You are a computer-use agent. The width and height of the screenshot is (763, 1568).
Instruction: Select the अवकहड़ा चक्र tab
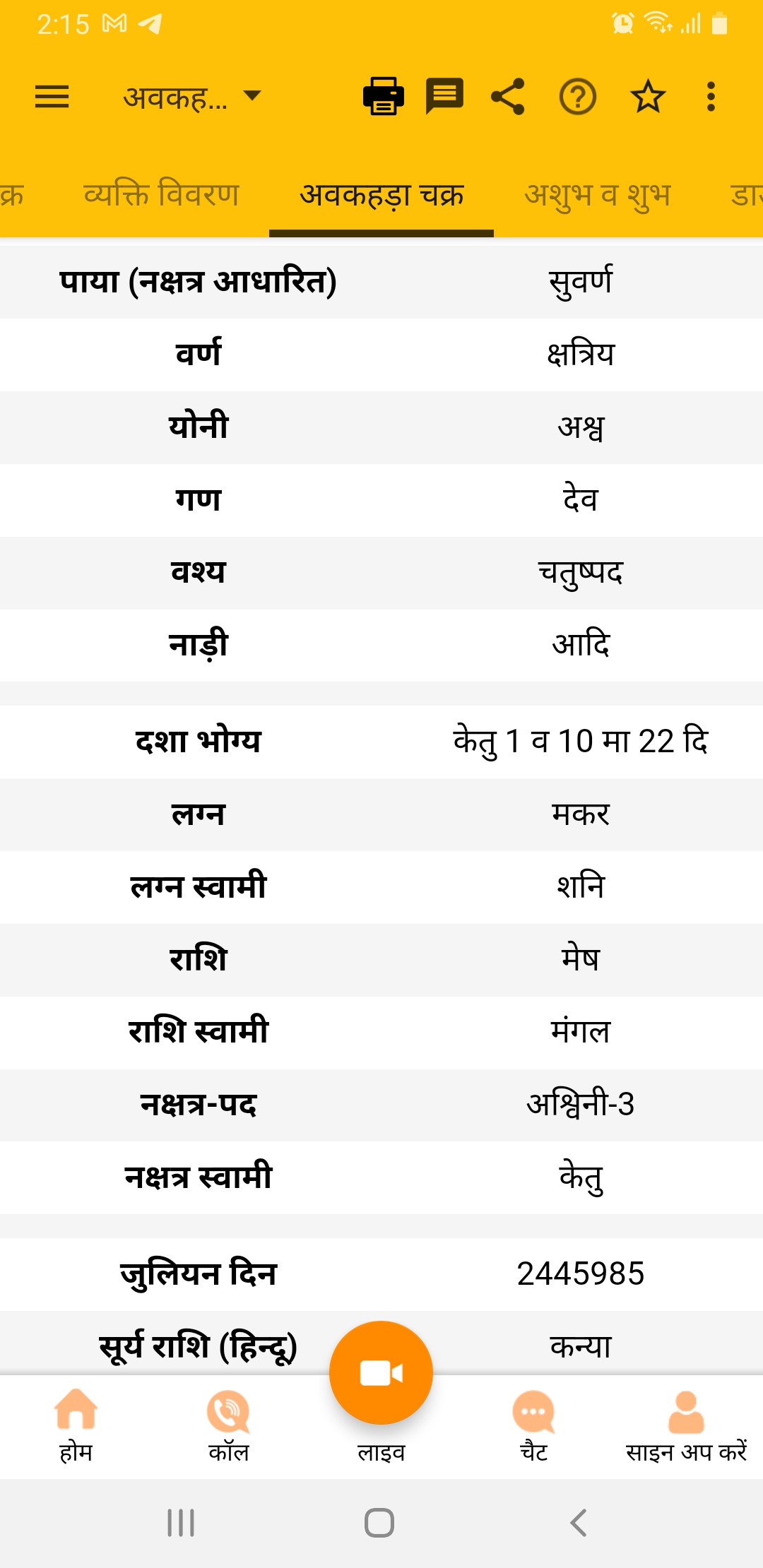coord(381,194)
